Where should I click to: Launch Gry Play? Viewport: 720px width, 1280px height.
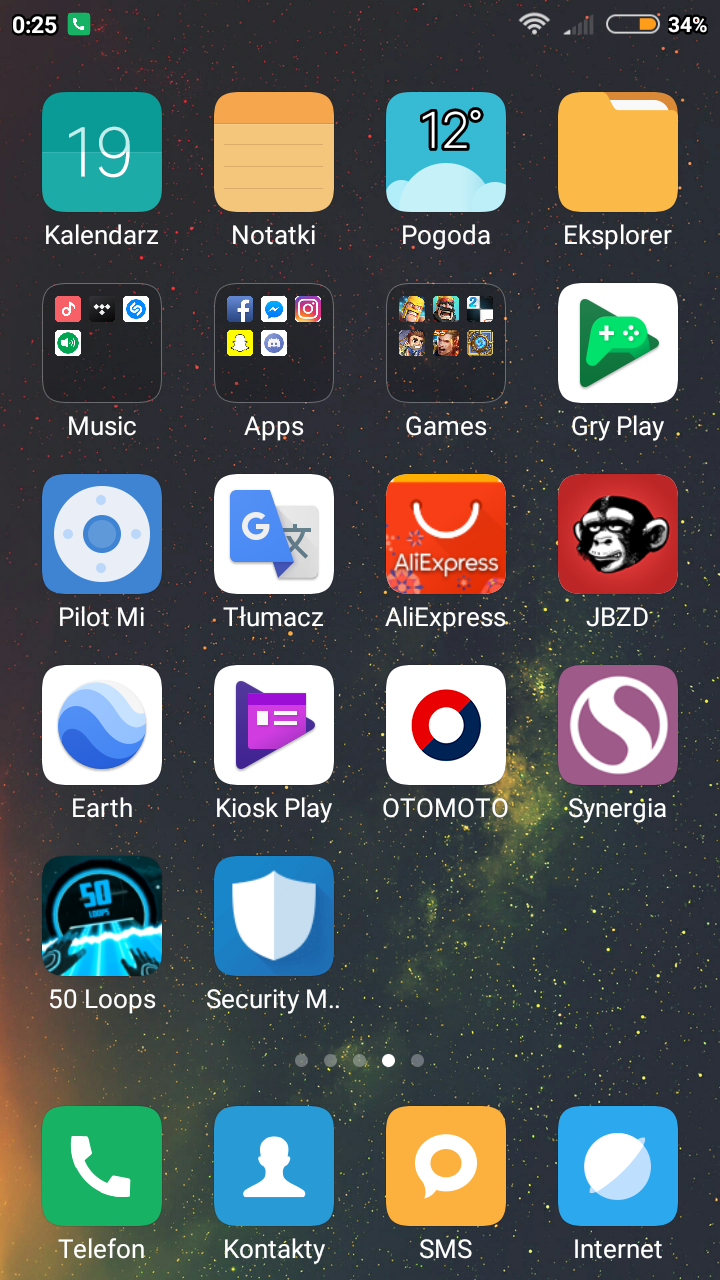618,343
